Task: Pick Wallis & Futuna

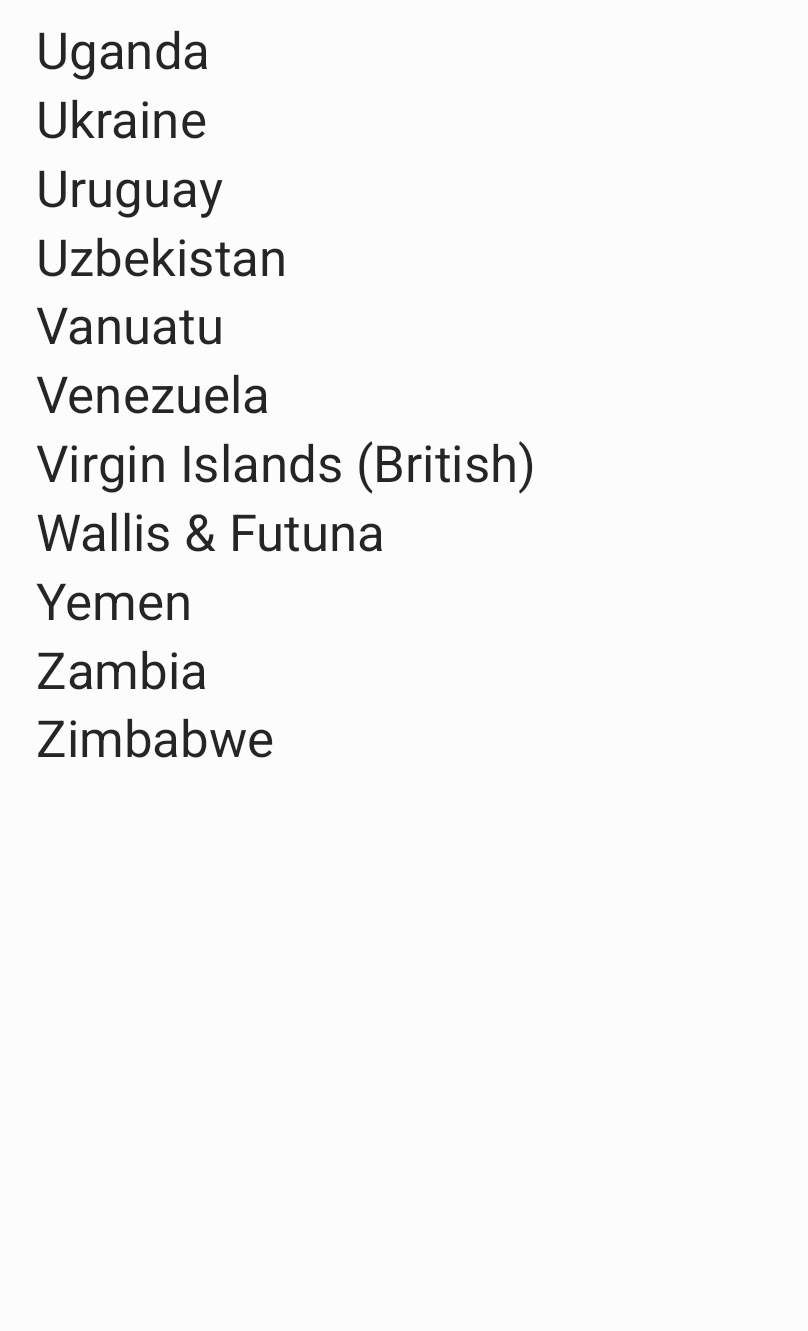Action: 210,533
